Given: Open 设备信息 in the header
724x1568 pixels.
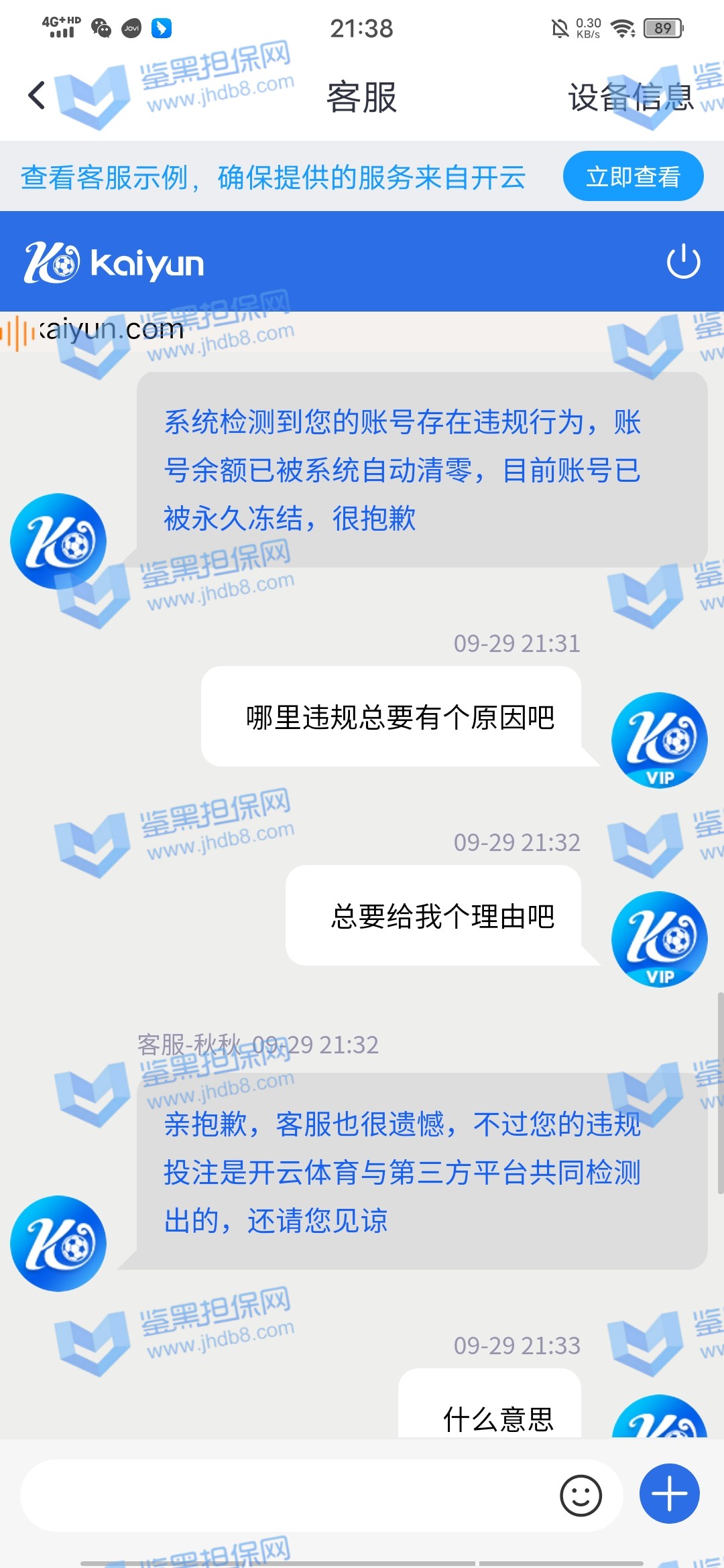Looking at the screenshot, I should click(630, 98).
